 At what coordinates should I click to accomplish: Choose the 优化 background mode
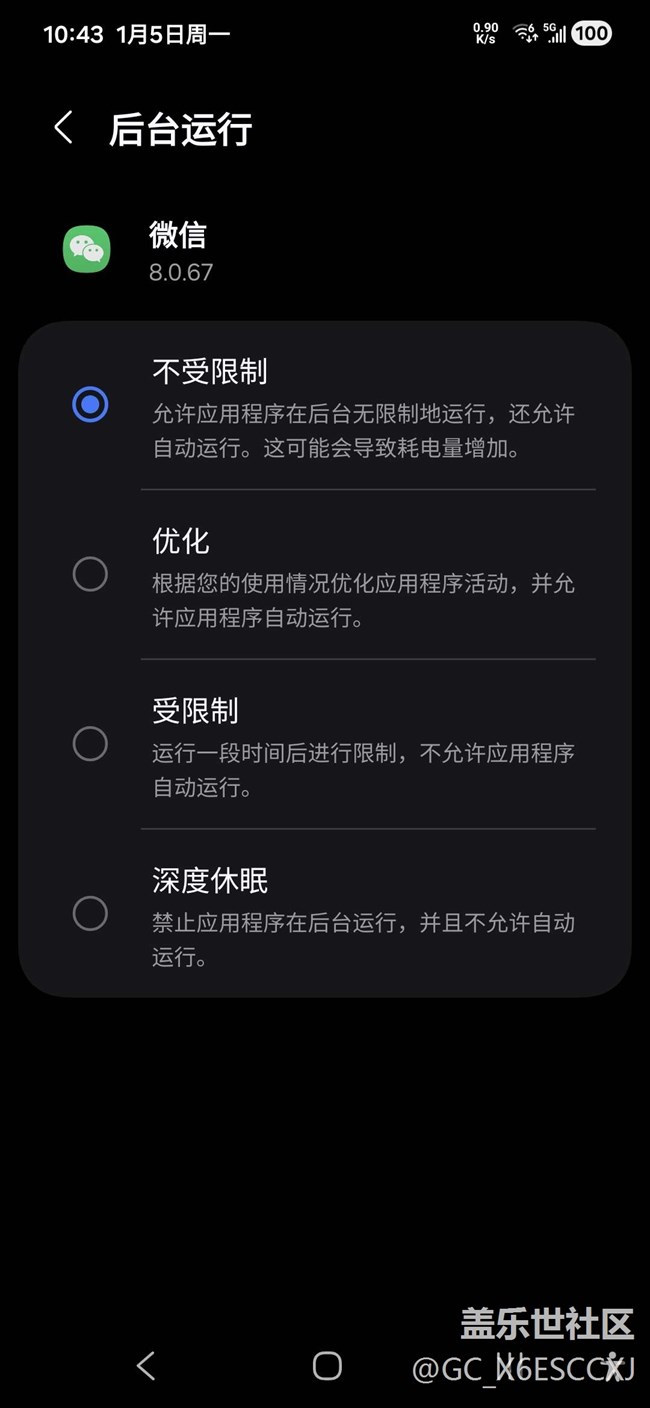click(x=90, y=574)
